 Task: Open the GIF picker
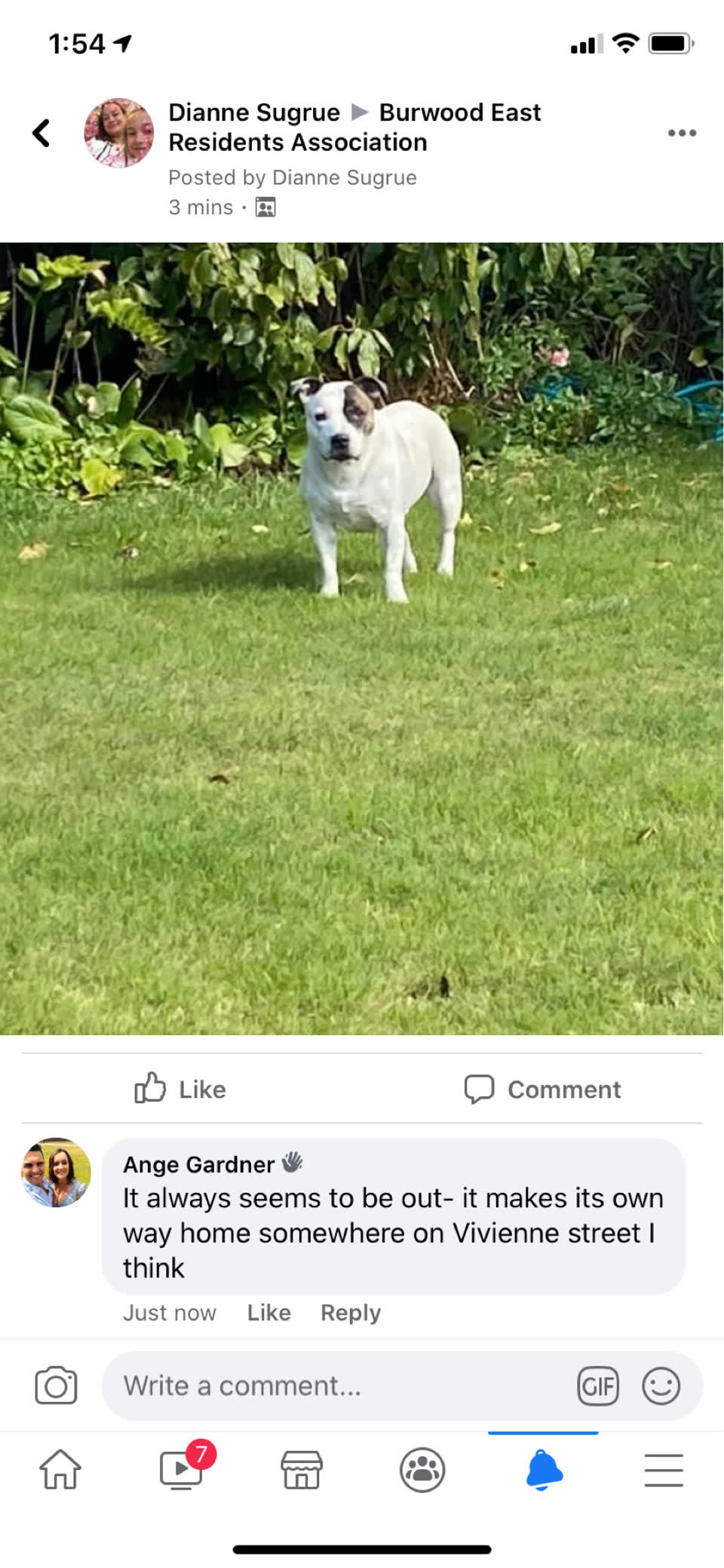tap(598, 1385)
